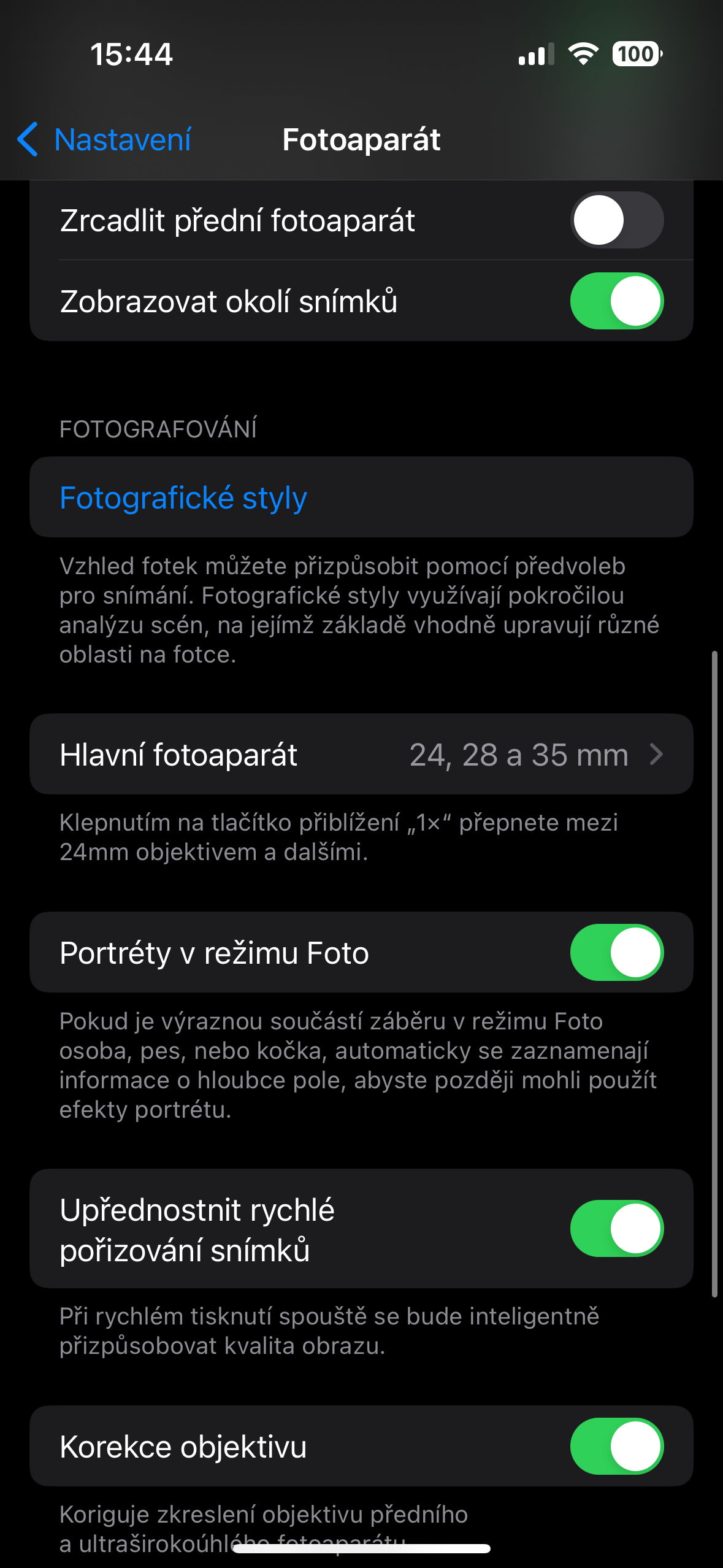The width and height of the screenshot is (723, 1568).
Task: Tap the Fotoaparát title
Action: point(361,140)
